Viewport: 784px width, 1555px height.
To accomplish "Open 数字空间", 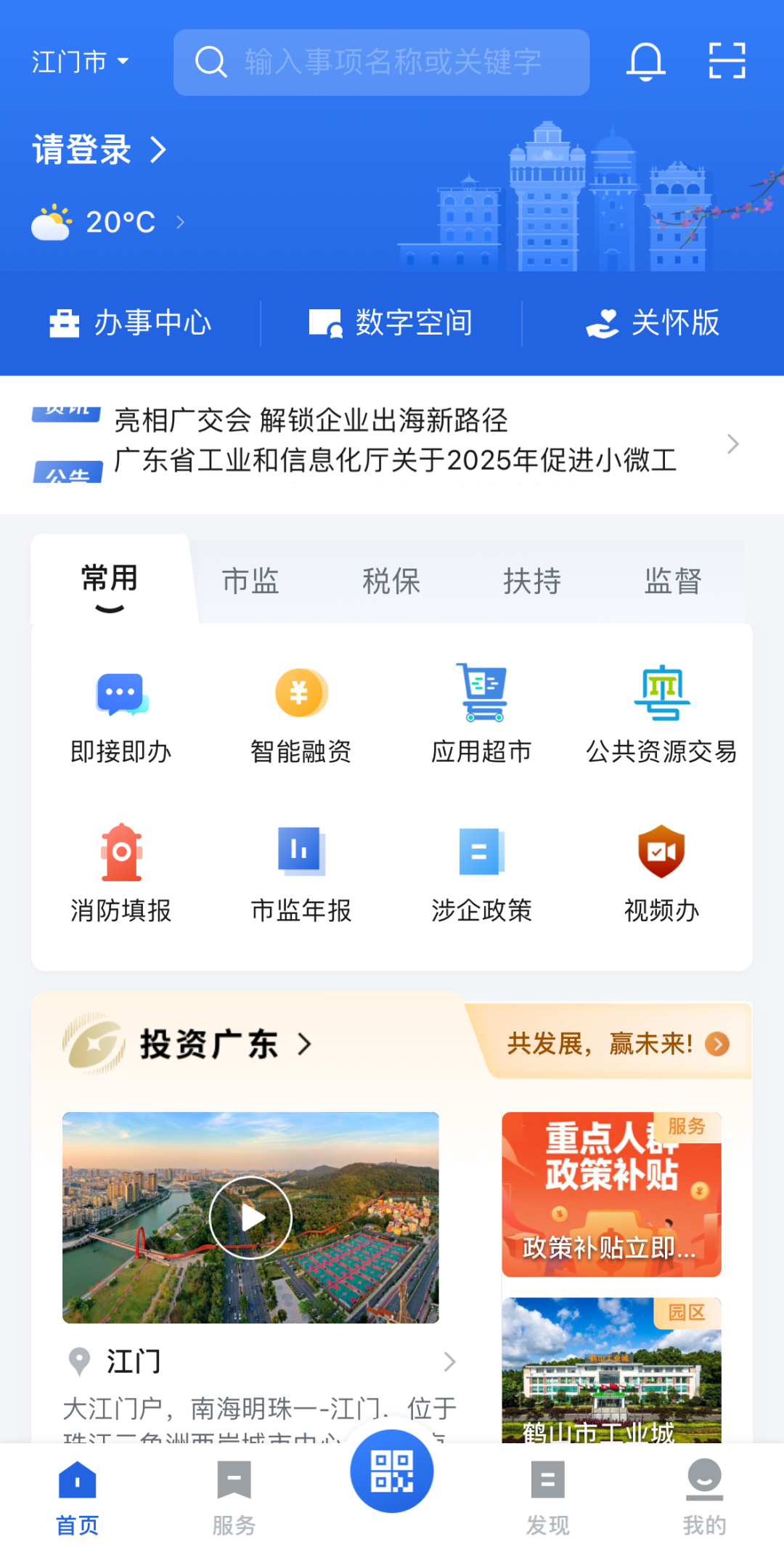I will (x=391, y=323).
